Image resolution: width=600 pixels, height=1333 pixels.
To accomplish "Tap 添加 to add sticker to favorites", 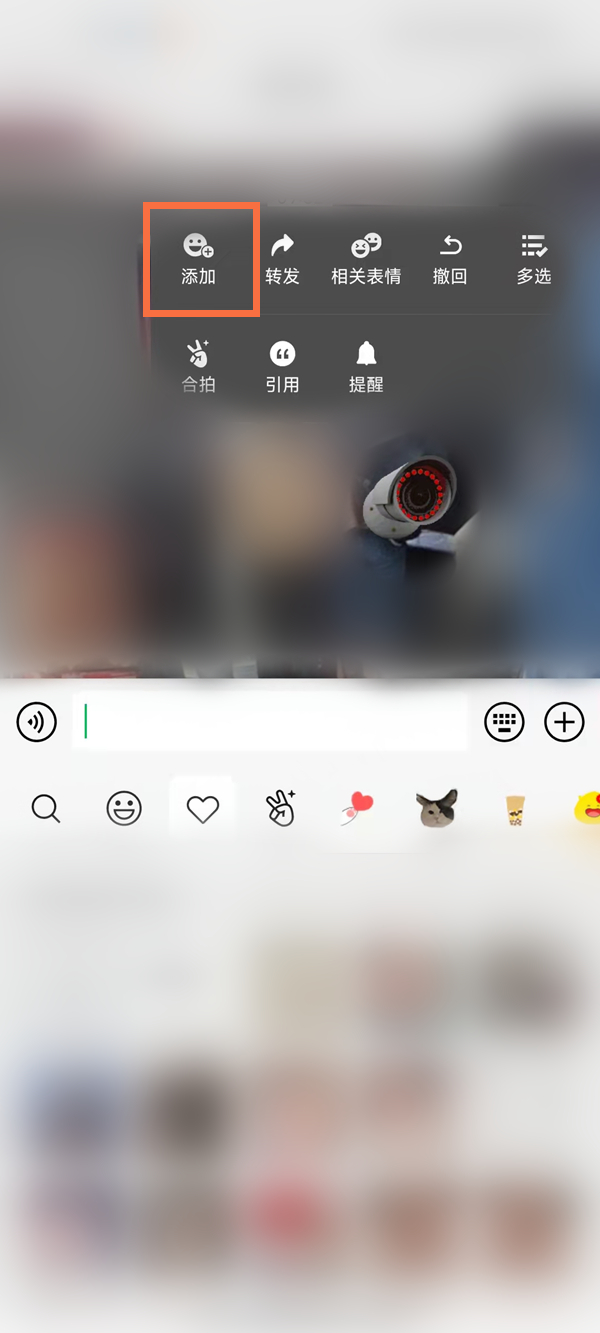I will click(199, 258).
